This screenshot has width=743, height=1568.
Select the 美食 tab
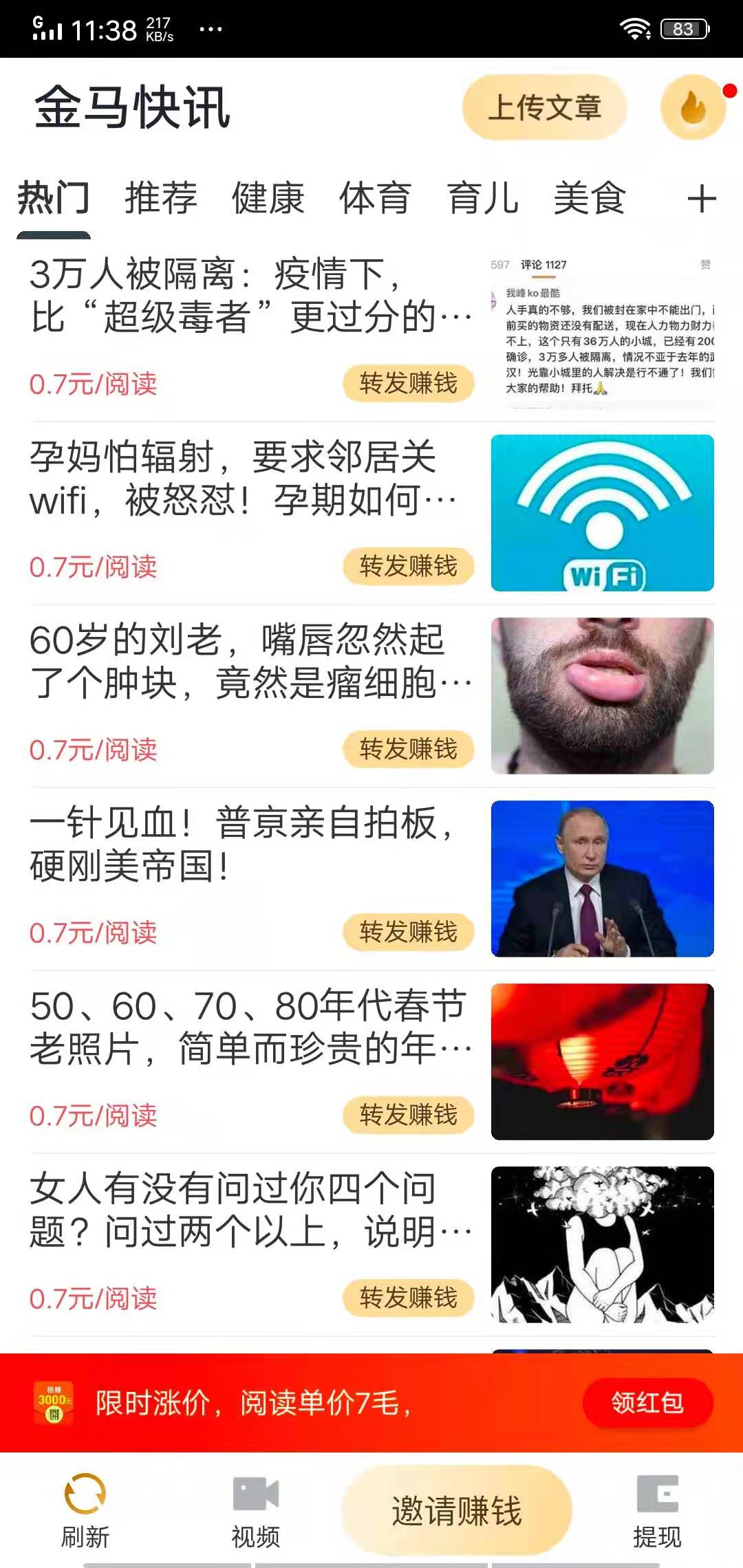click(590, 198)
